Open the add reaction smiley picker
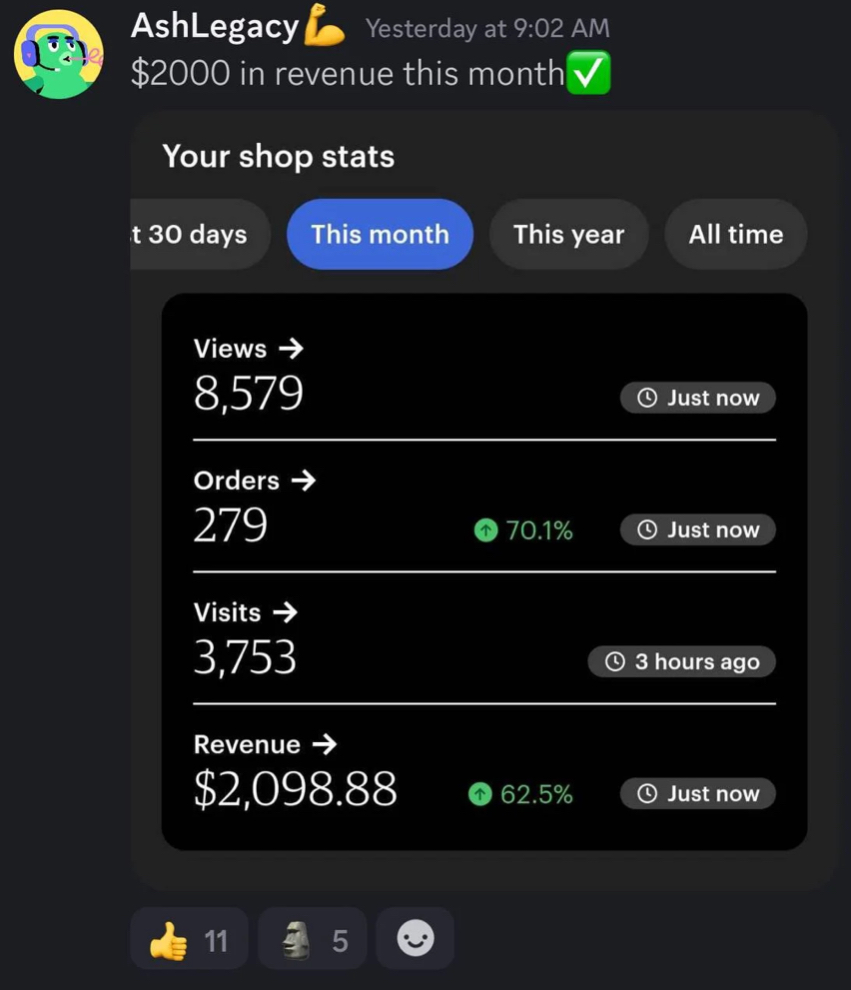This screenshot has width=851, height=990. click(x=415, y=939)
